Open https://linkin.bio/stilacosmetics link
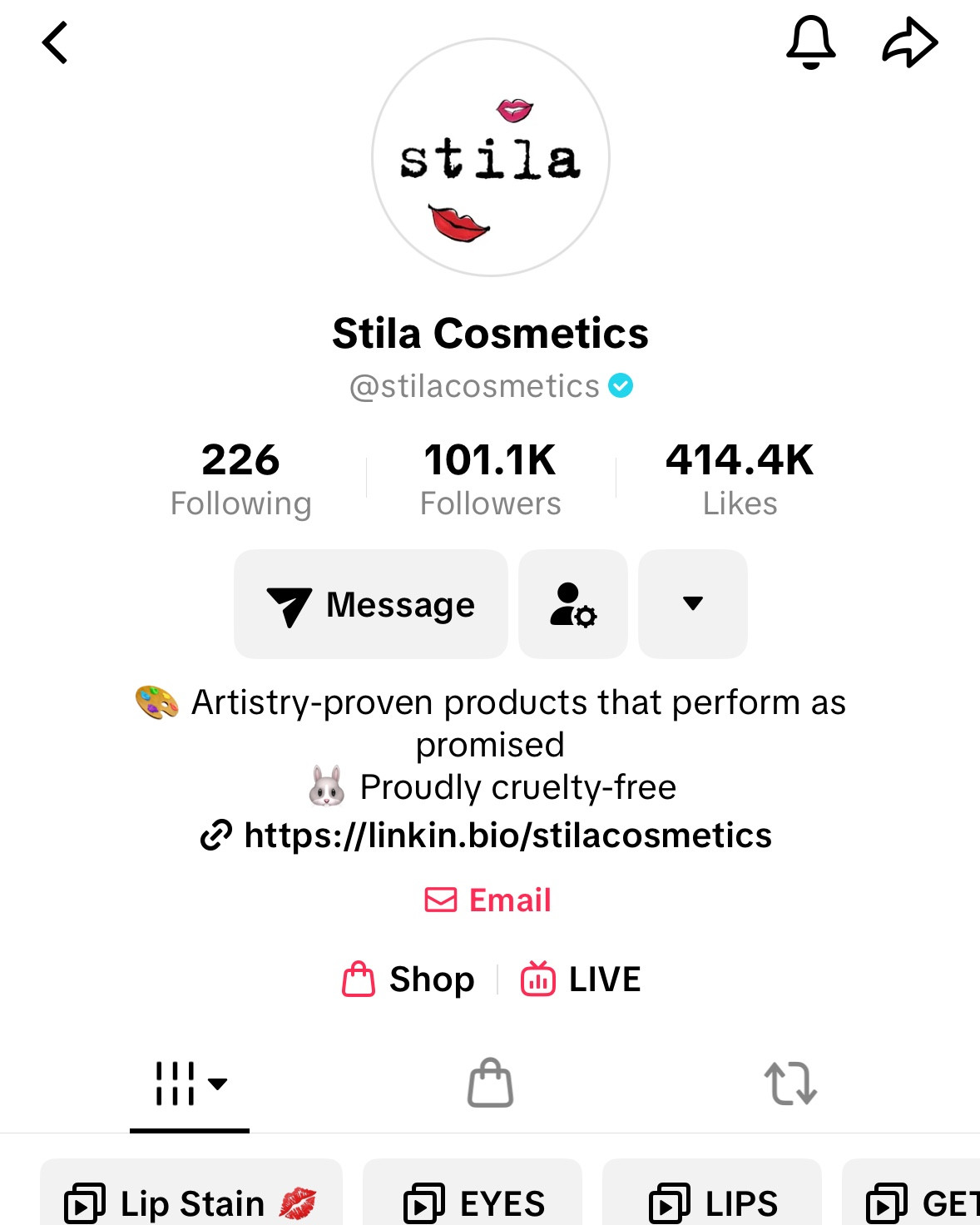This screenshot has height=1225, width=980. pos(507,836)
